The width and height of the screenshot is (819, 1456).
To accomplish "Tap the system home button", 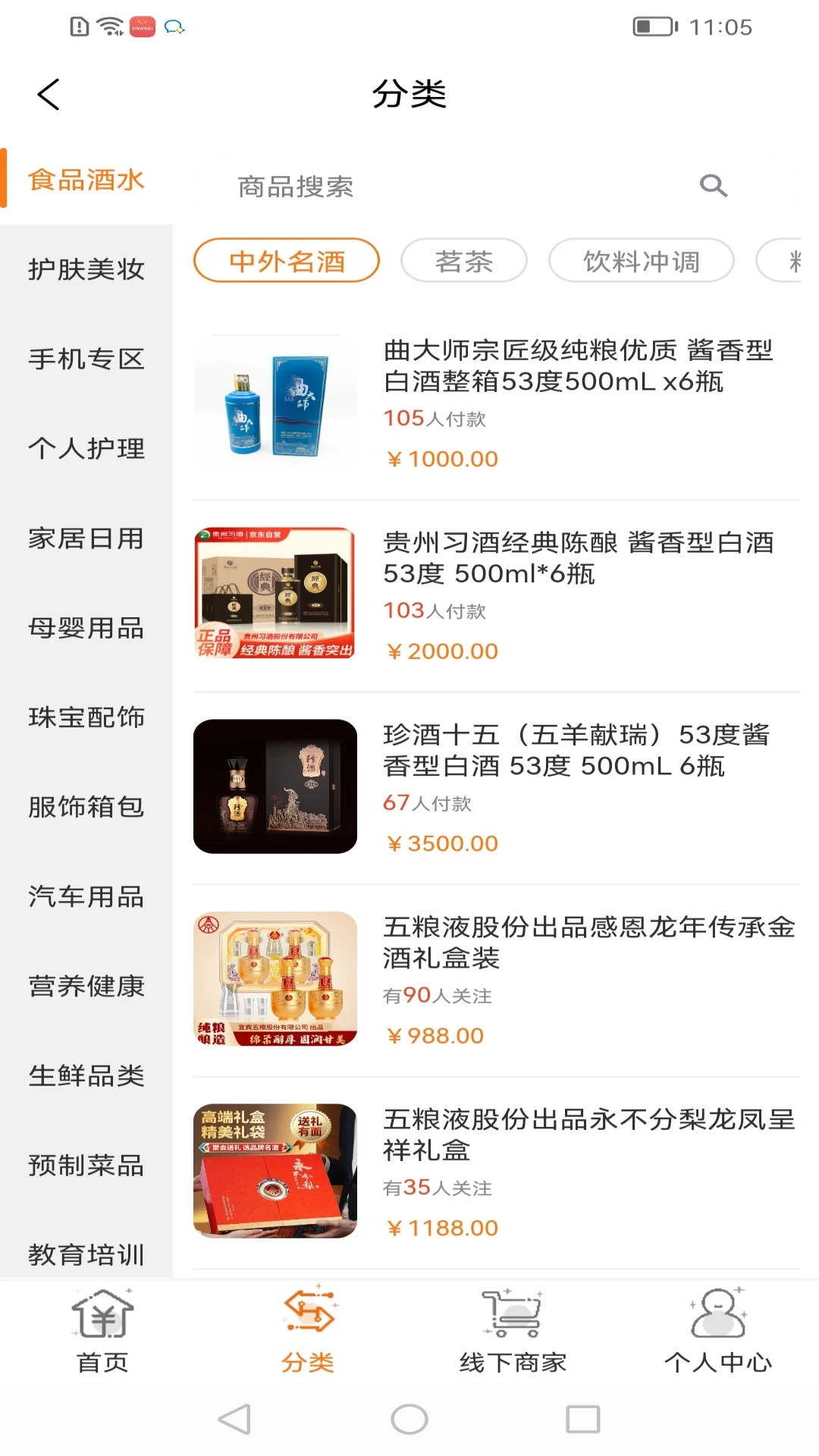I will coord(409,1419).
